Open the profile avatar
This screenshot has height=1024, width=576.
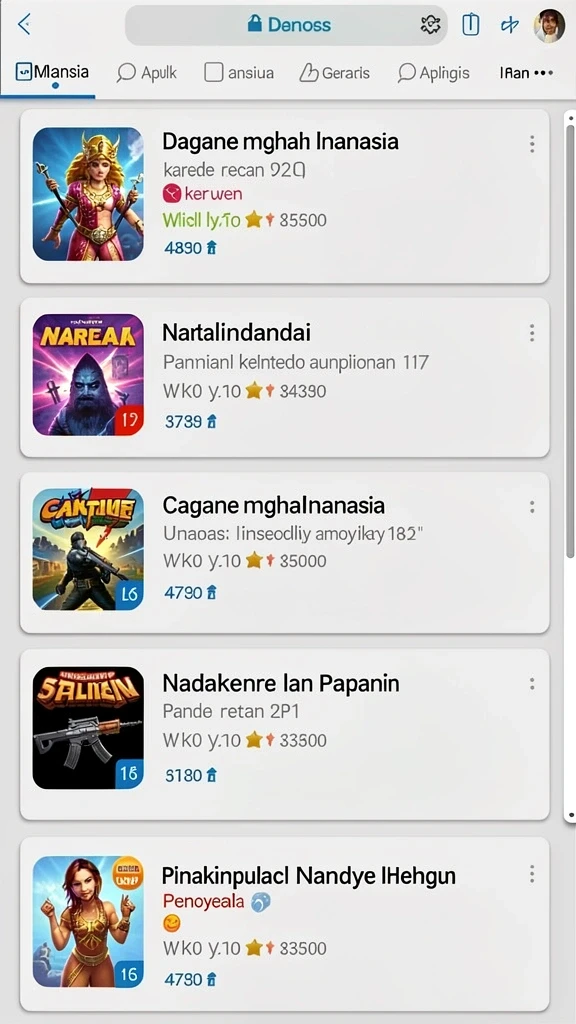[x=549, y=25]
